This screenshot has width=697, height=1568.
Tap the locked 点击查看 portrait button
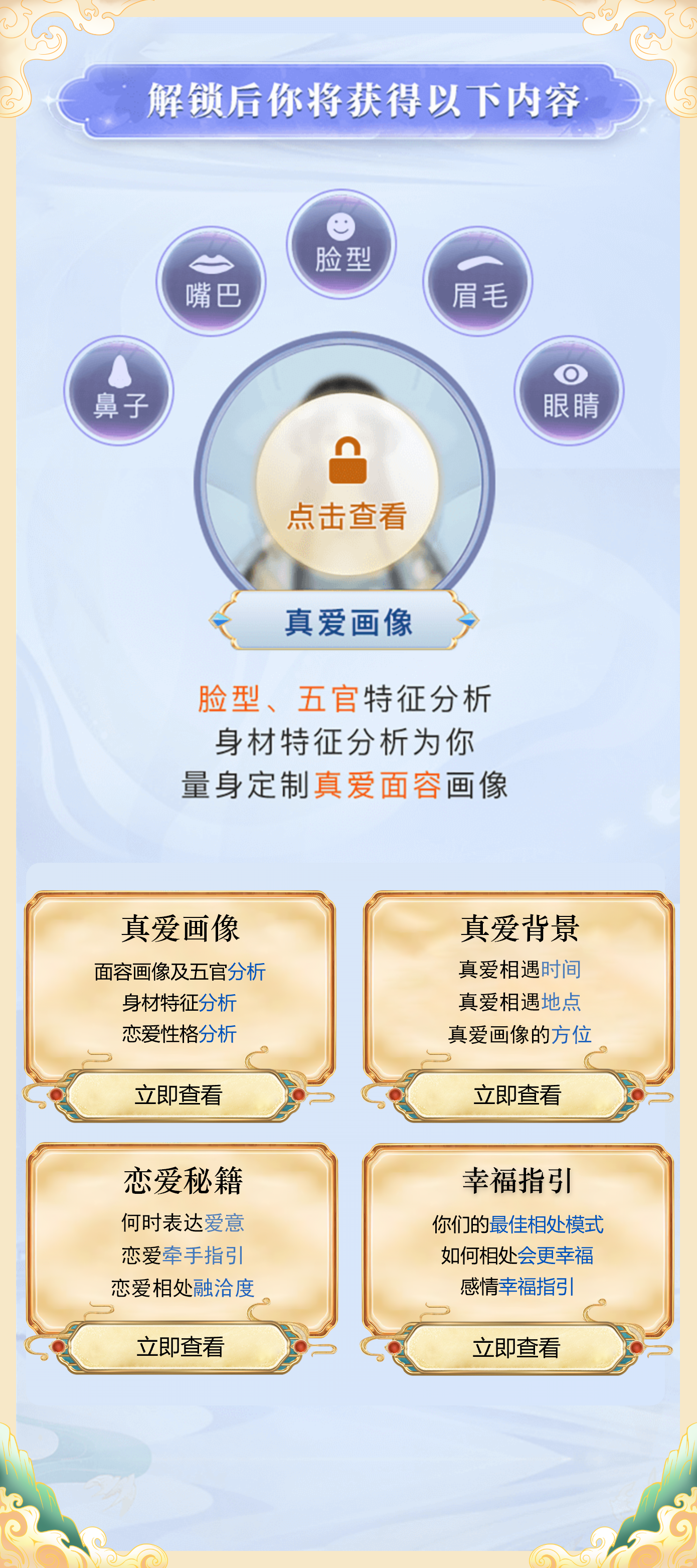(347, 484)
